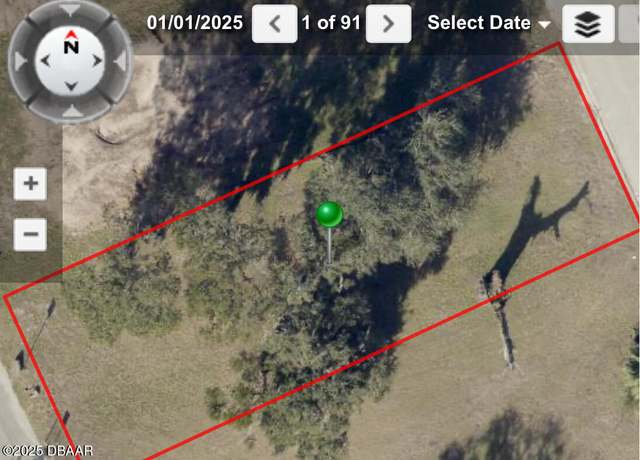Open the Select Date dropdown
This screenshot has width=640, height=460.
click(489, 23)
